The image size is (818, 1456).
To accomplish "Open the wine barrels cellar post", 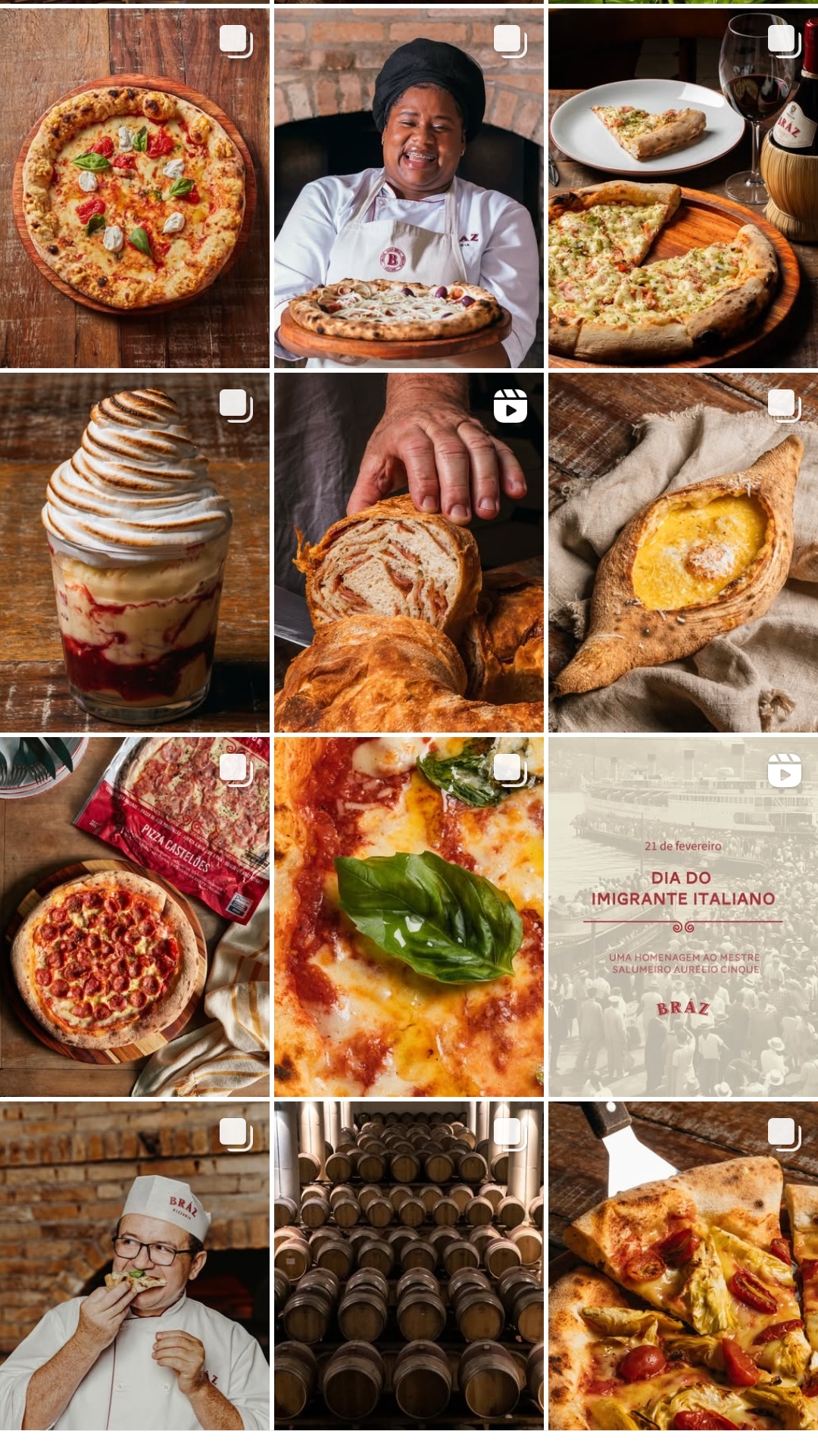I will pyautogui.click(x=408, y=1265).
